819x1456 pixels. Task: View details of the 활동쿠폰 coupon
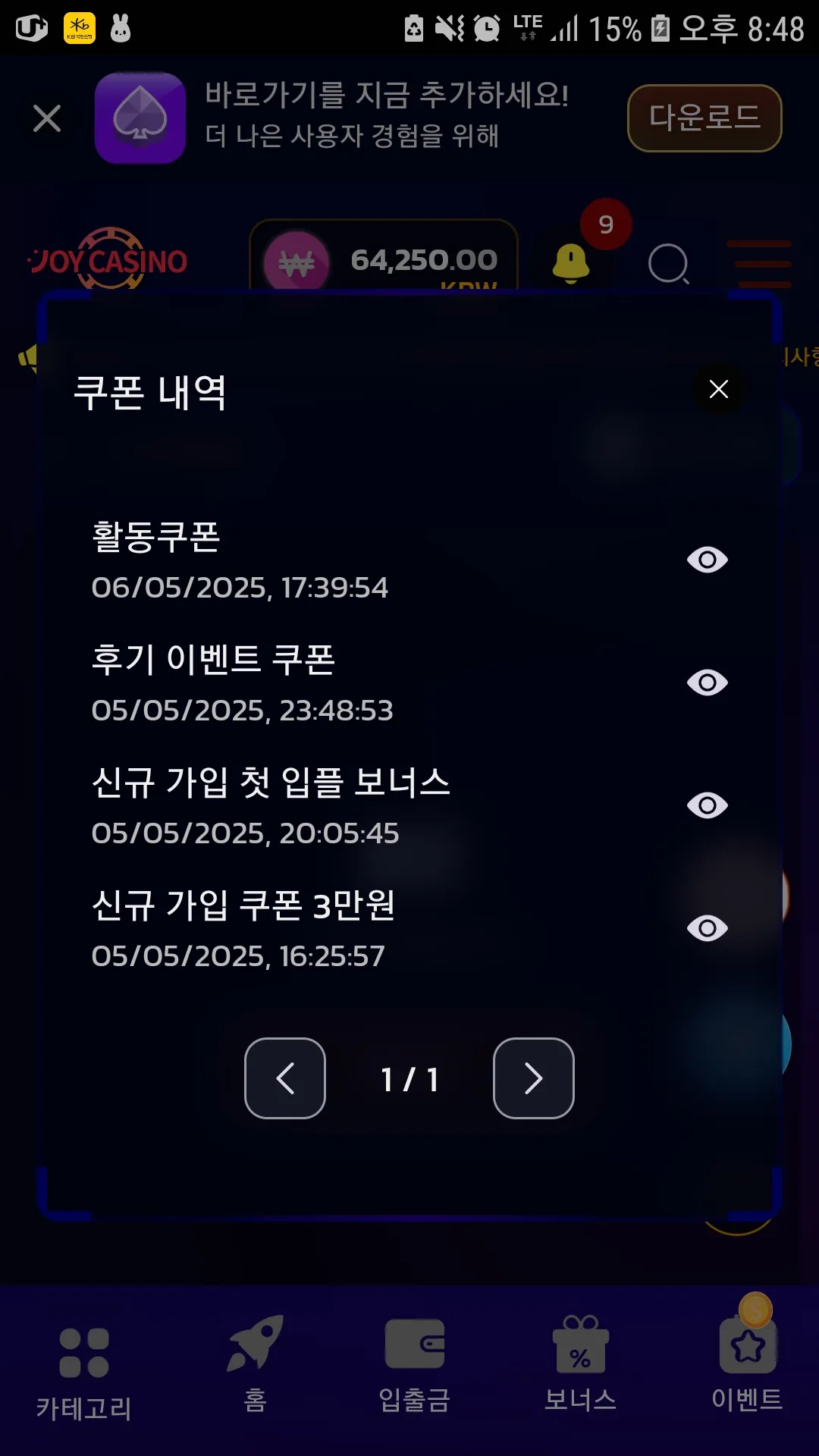coord(707,560)
